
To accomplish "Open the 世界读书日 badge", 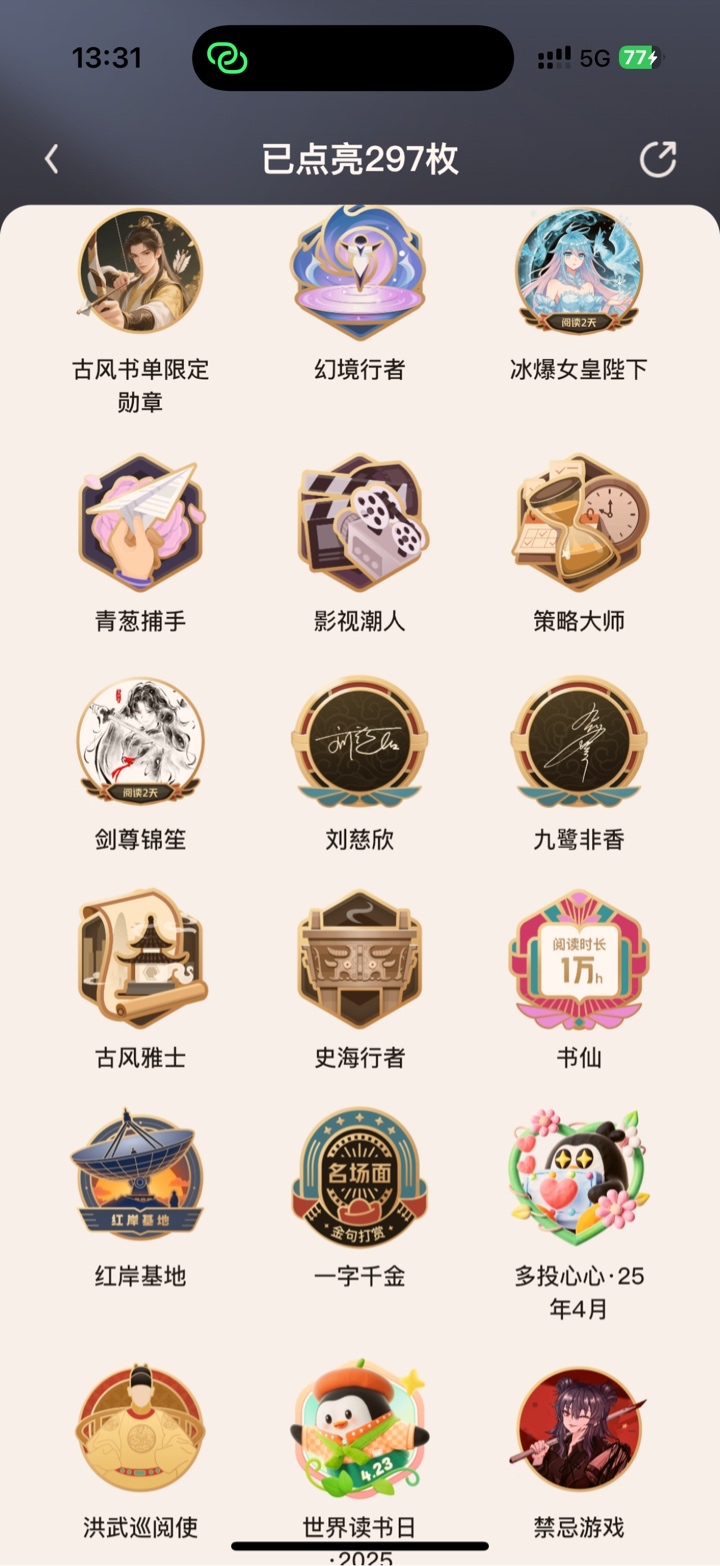I will (359, 1430).
